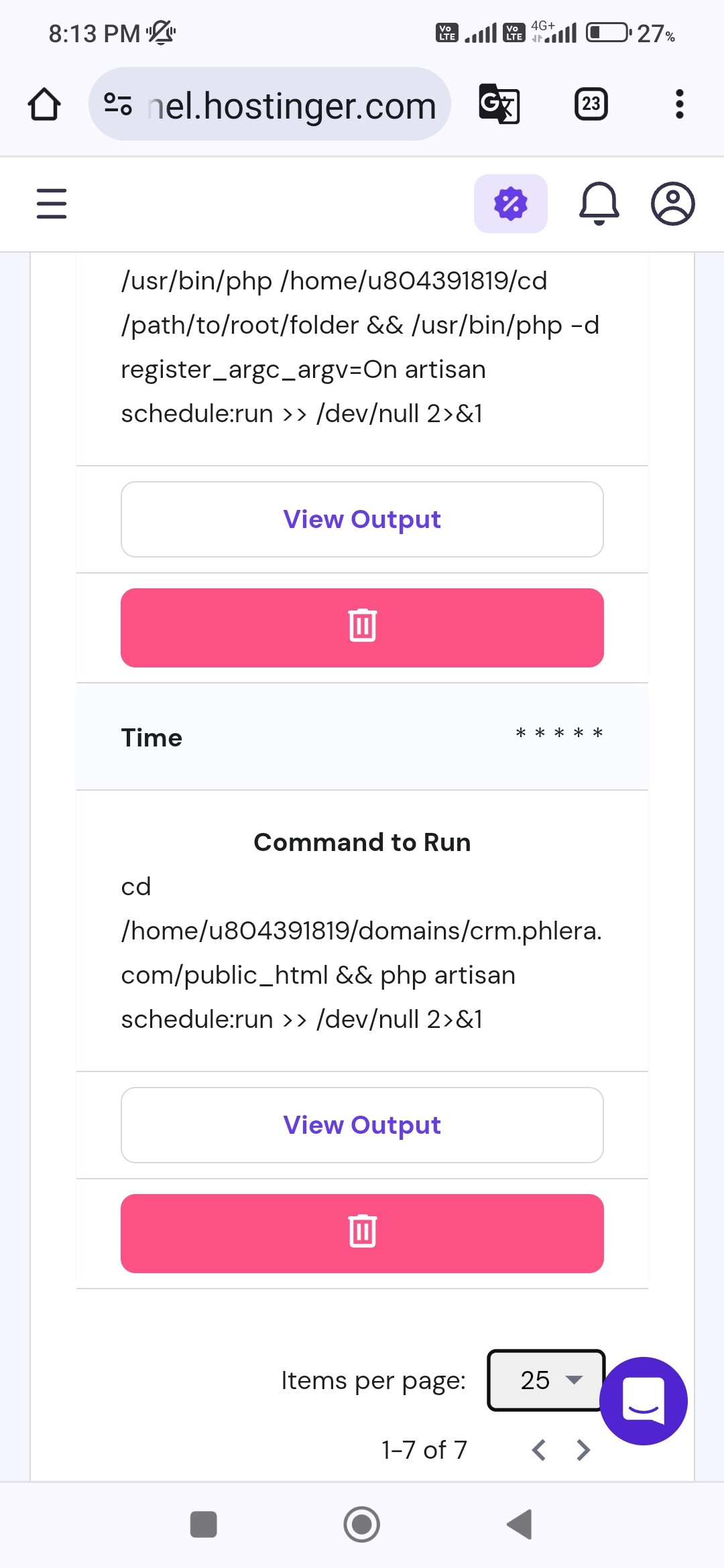The image size is (724, 1568).
Task: Open the live chat bubble
Action: click(x=644, y=1401)
